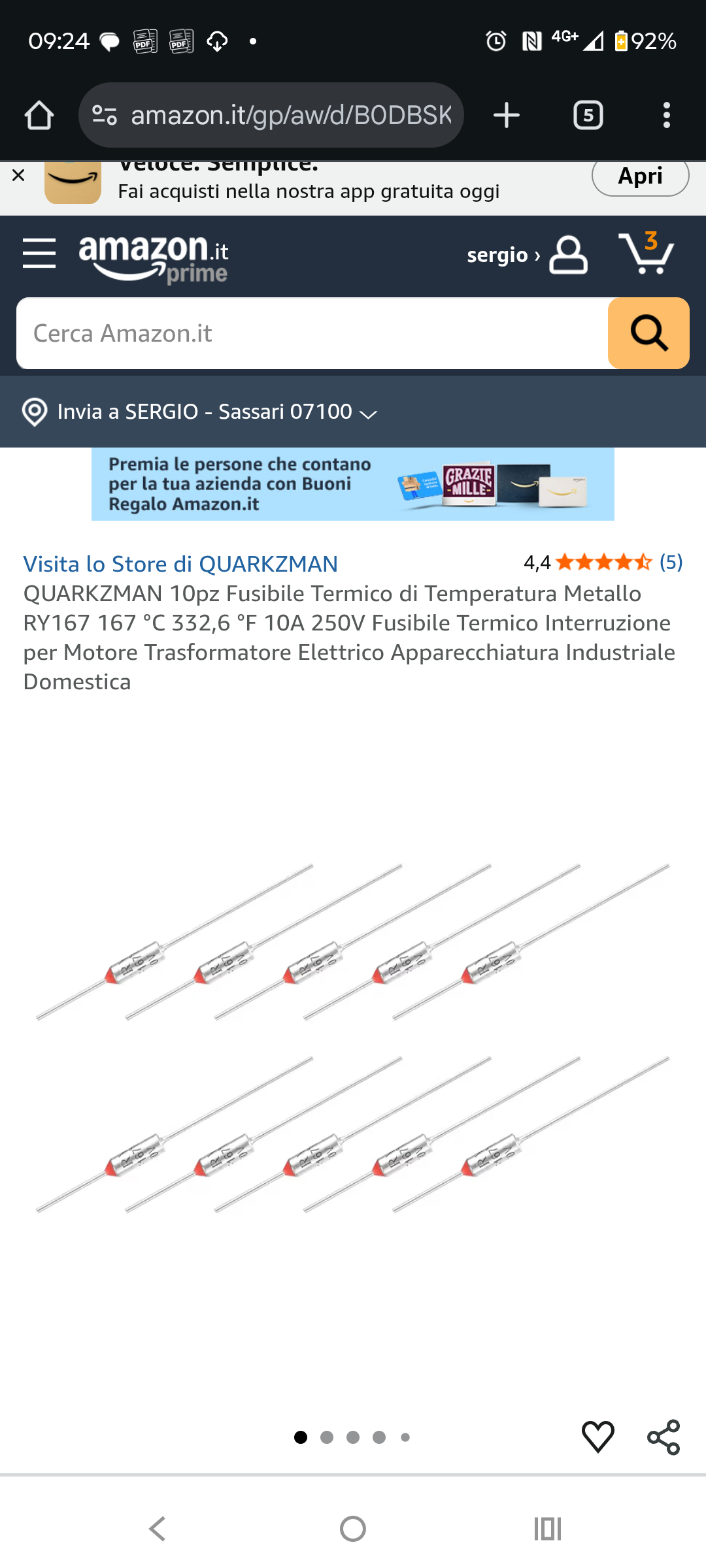Share this product
The image size is (706, 1568).
tap(664, 1437)
